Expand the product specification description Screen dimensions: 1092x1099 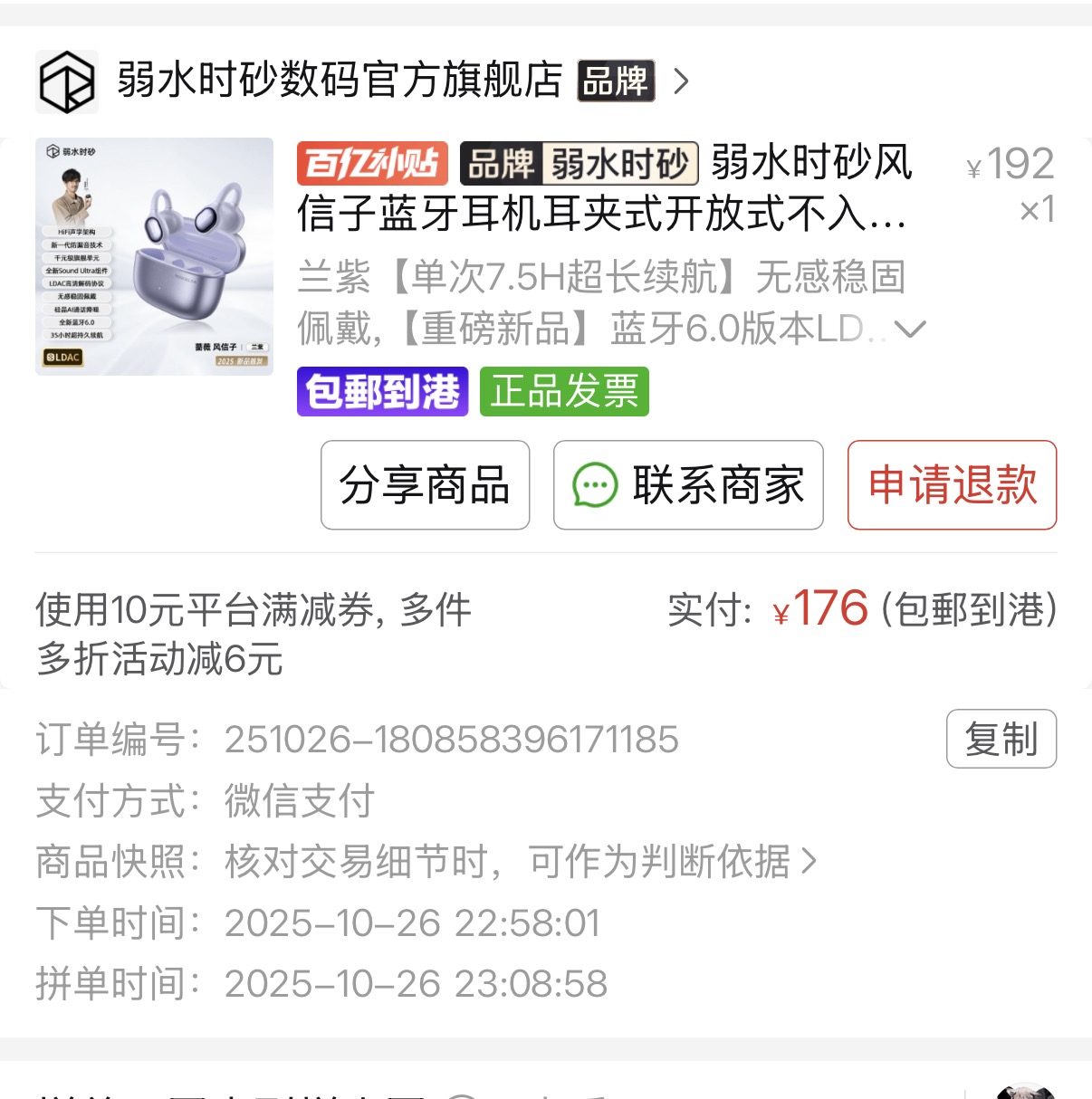pos(909,330)
